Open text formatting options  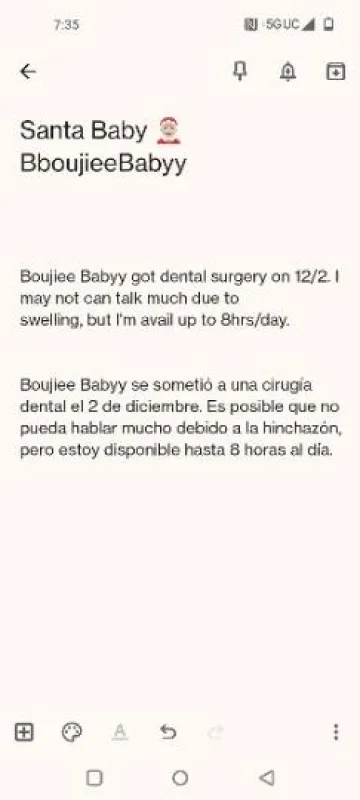pyautogui.click(x=120, y=732)
